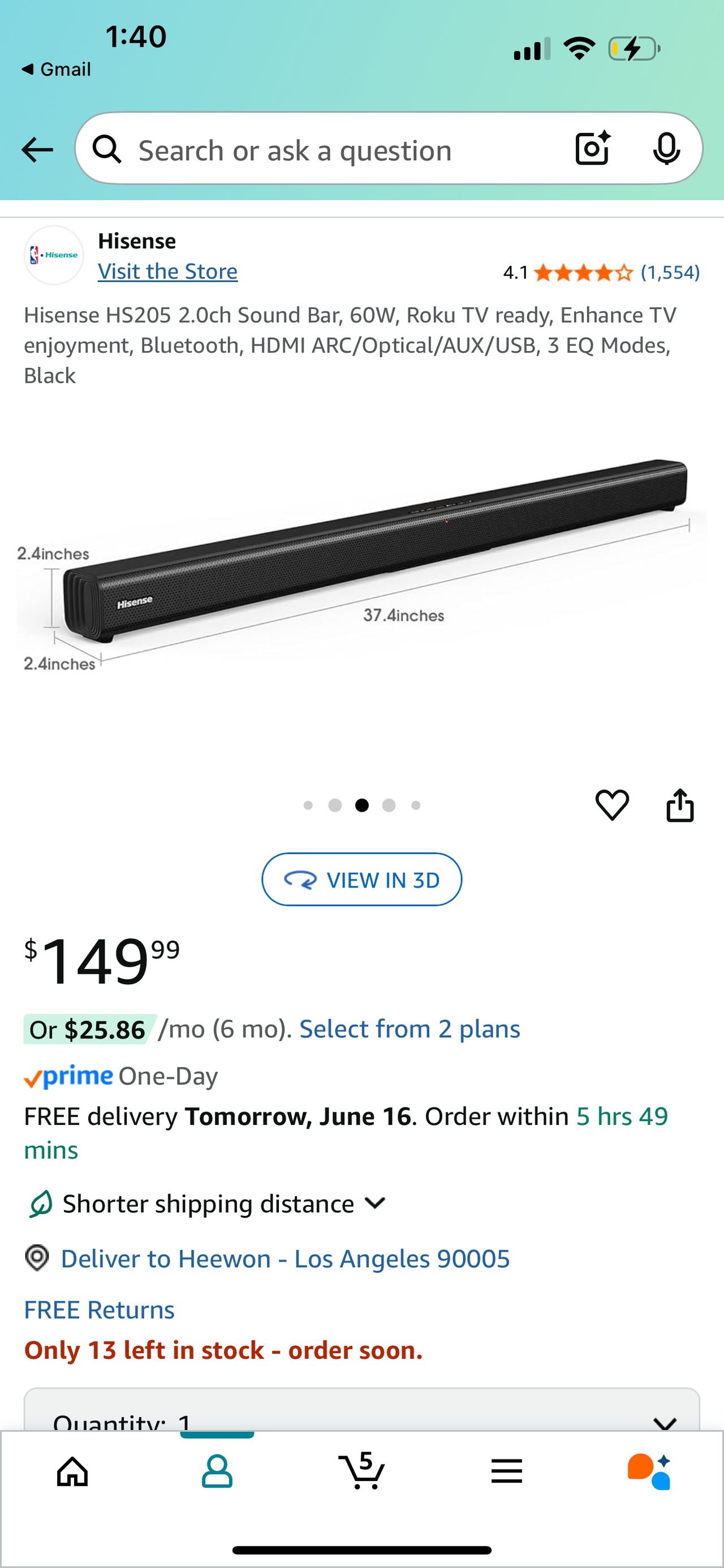Start voice search with the microphone
The image size is (724, 1568).
coord(666,149)
